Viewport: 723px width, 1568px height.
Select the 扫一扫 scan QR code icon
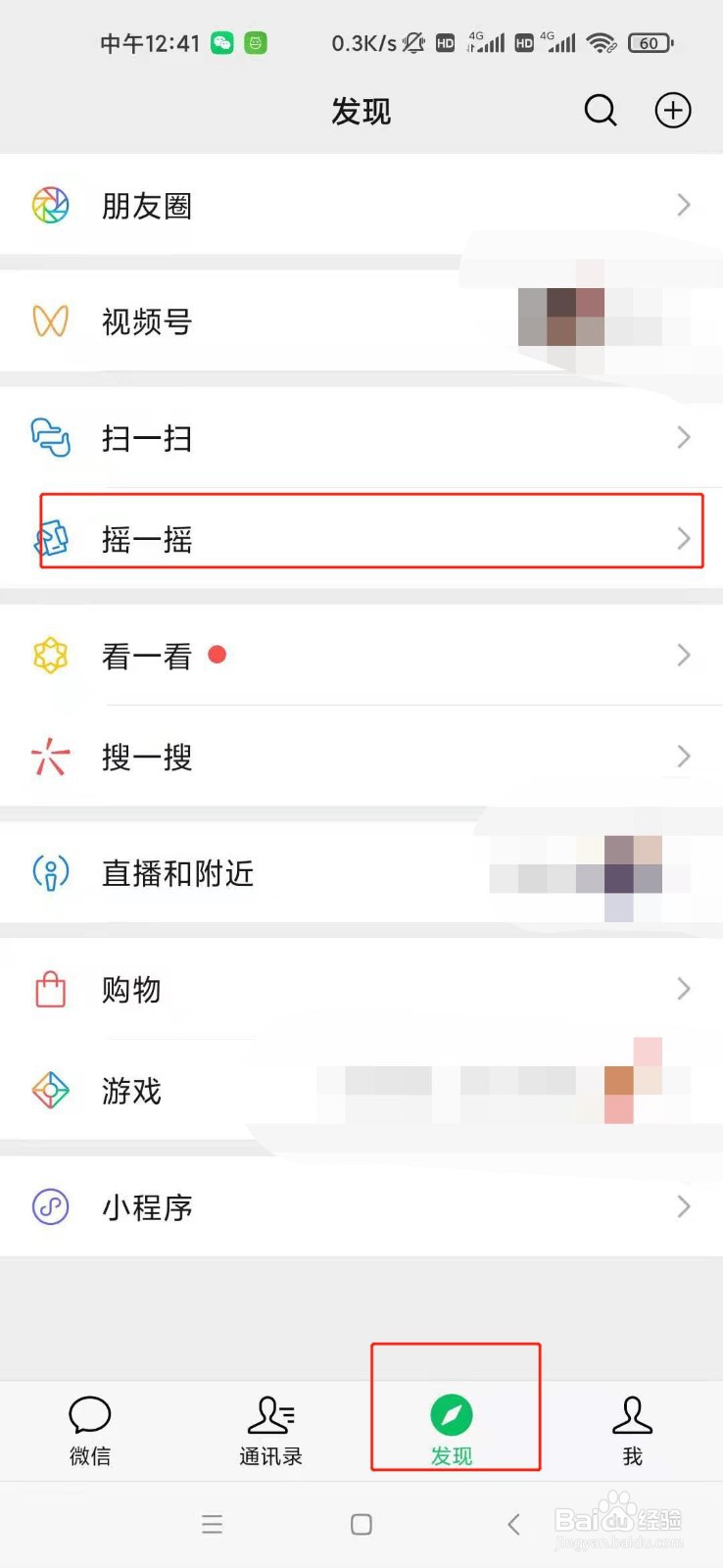click(50, 438)
